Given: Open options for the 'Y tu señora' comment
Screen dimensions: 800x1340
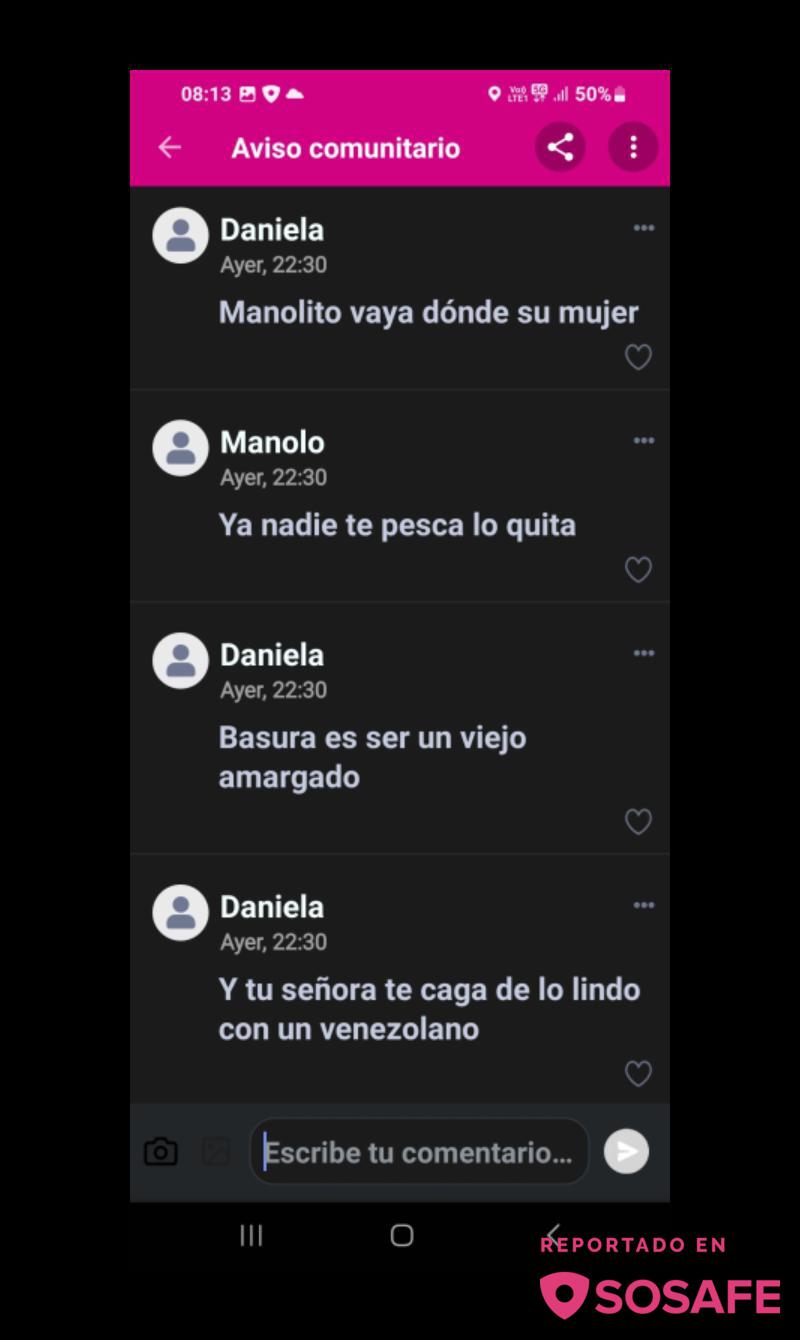Looking at the screenshot, I should pyautogui.click(x=644, y=905).
